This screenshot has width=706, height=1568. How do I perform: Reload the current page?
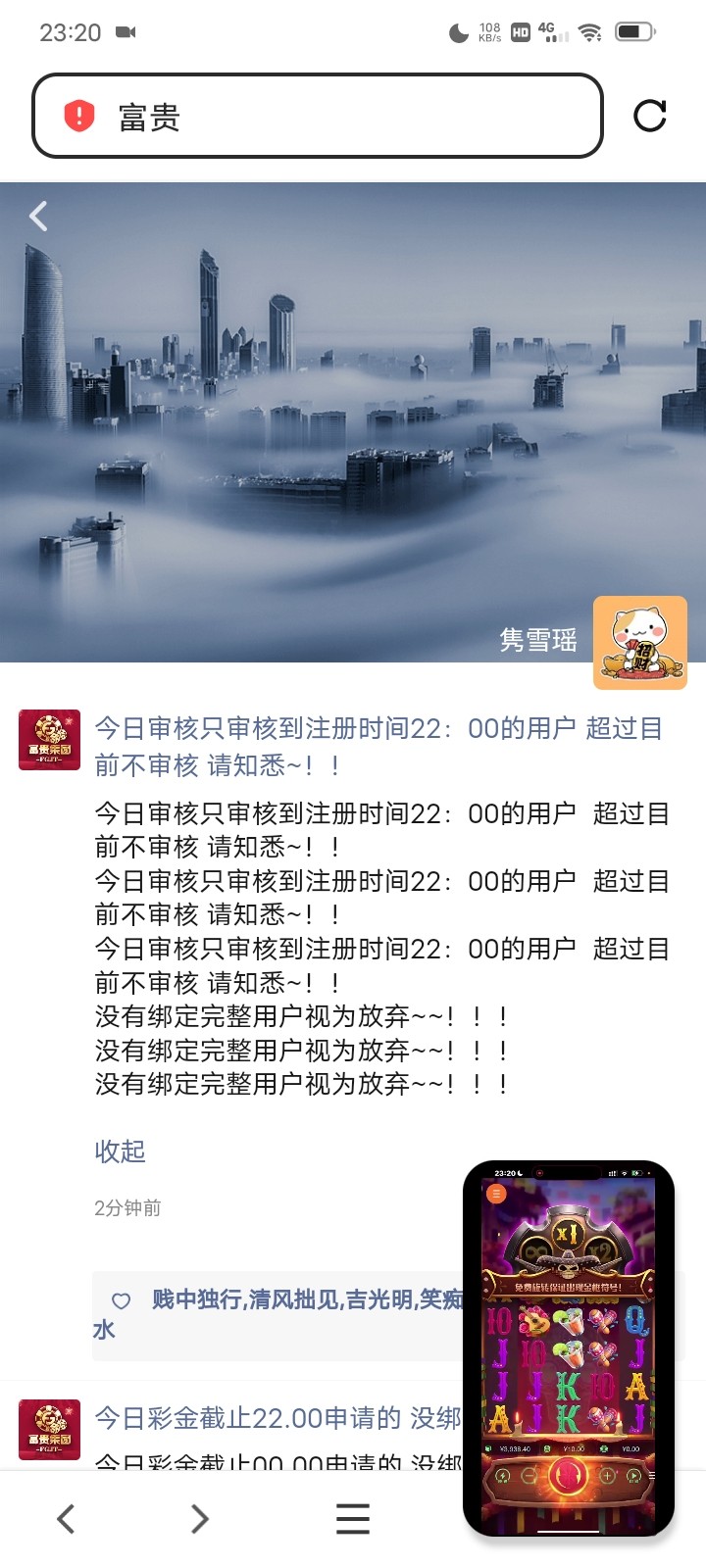649,116
